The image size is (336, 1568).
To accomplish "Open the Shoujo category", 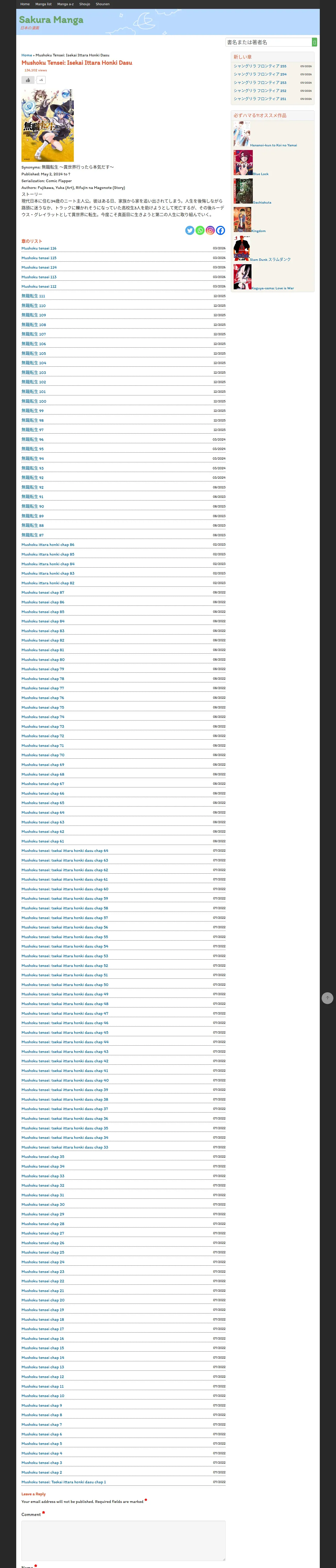I will pyautogui.click(x=85, y=4).
